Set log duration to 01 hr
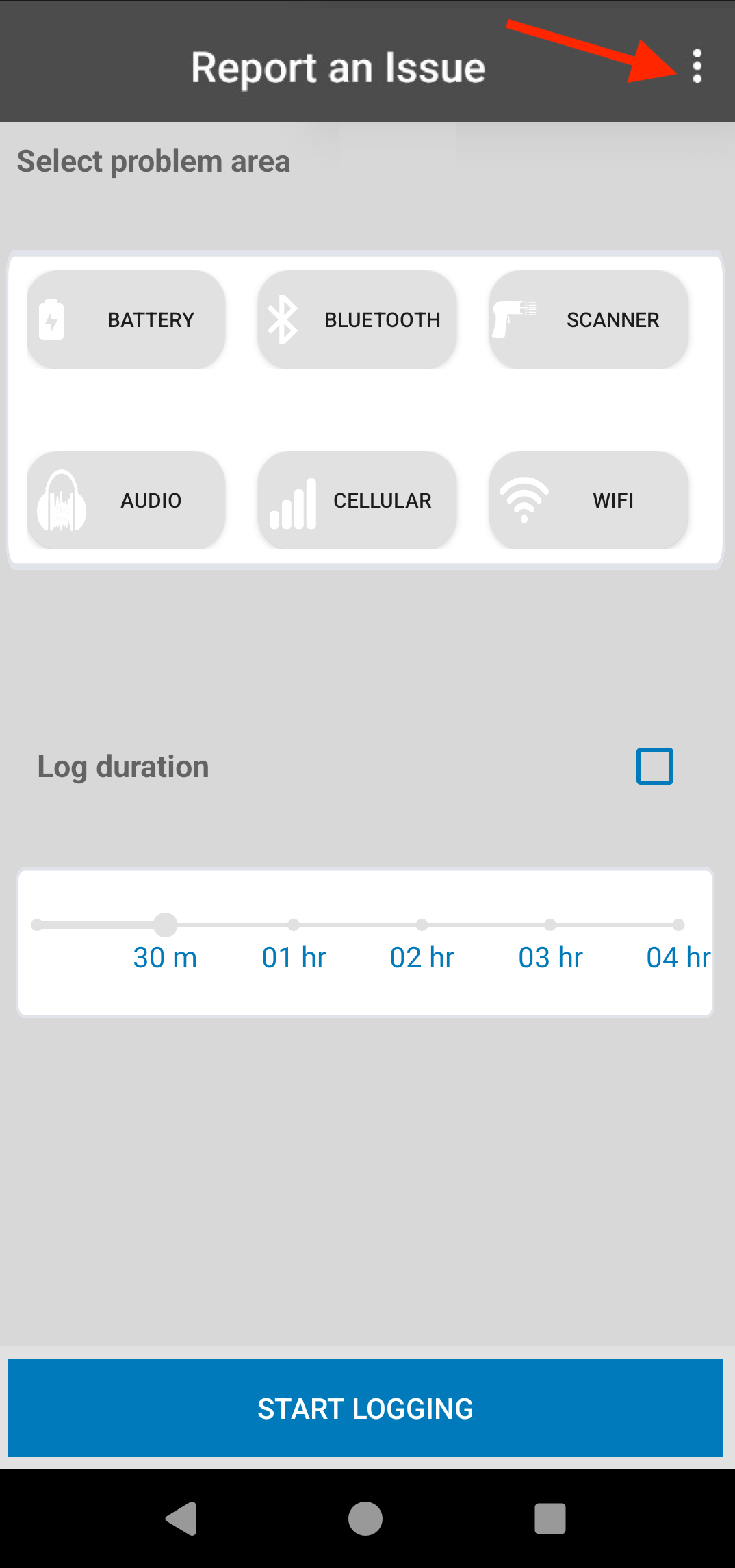735x1568 pixels. click(x=294, y=926)
